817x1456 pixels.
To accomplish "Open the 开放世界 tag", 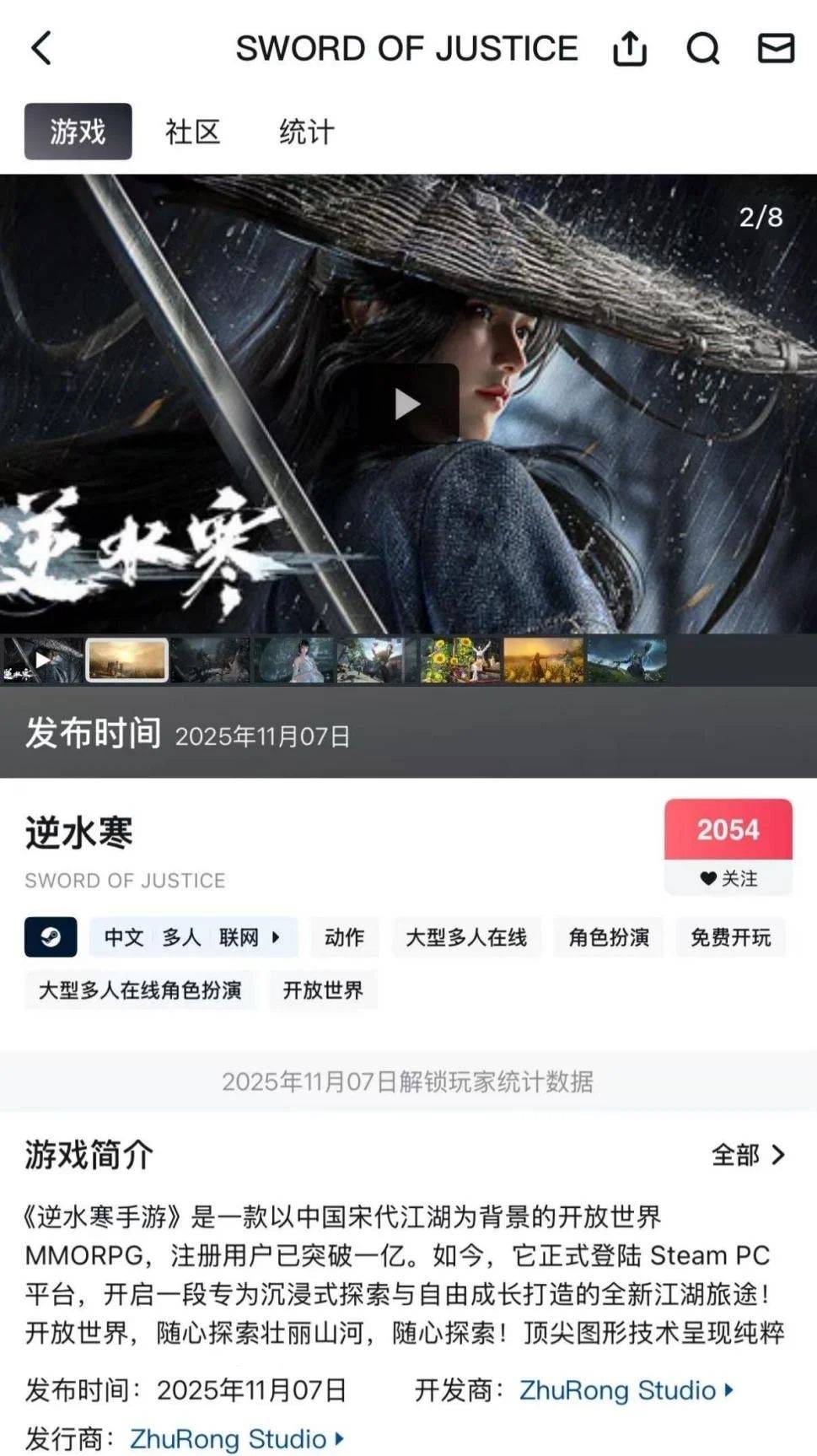I will click(x=323, y=990).
